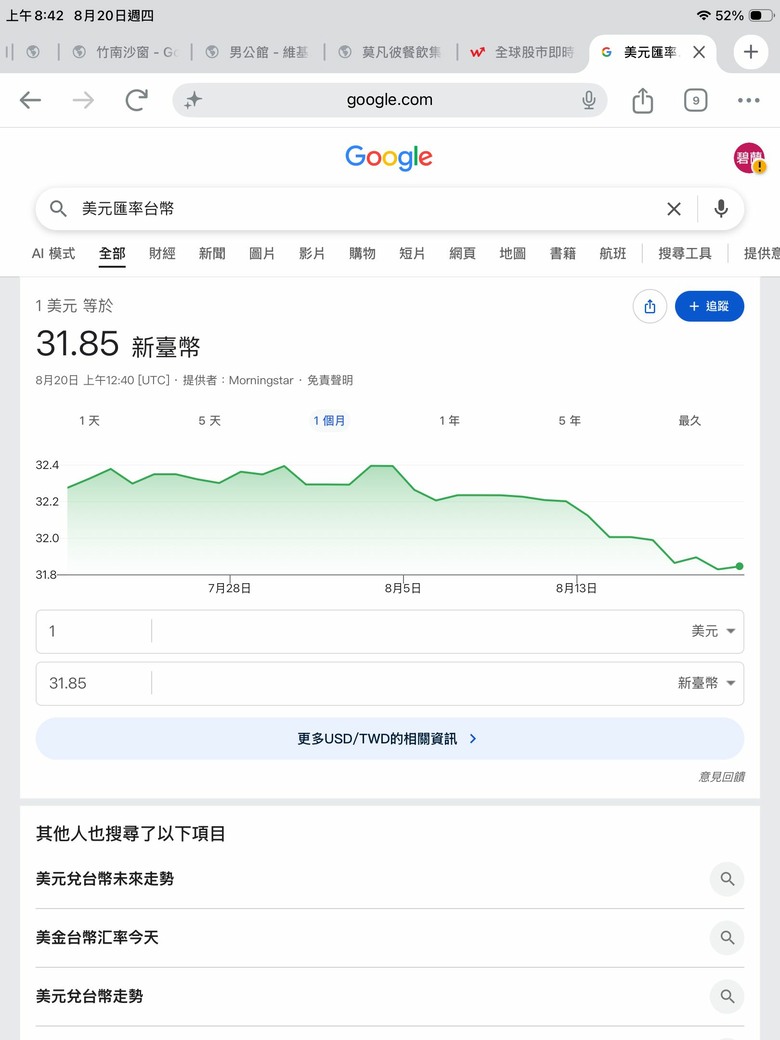This screenshot has height=1040, width=780.
Task: Tap the 追蹤 button
Action: 709,306
